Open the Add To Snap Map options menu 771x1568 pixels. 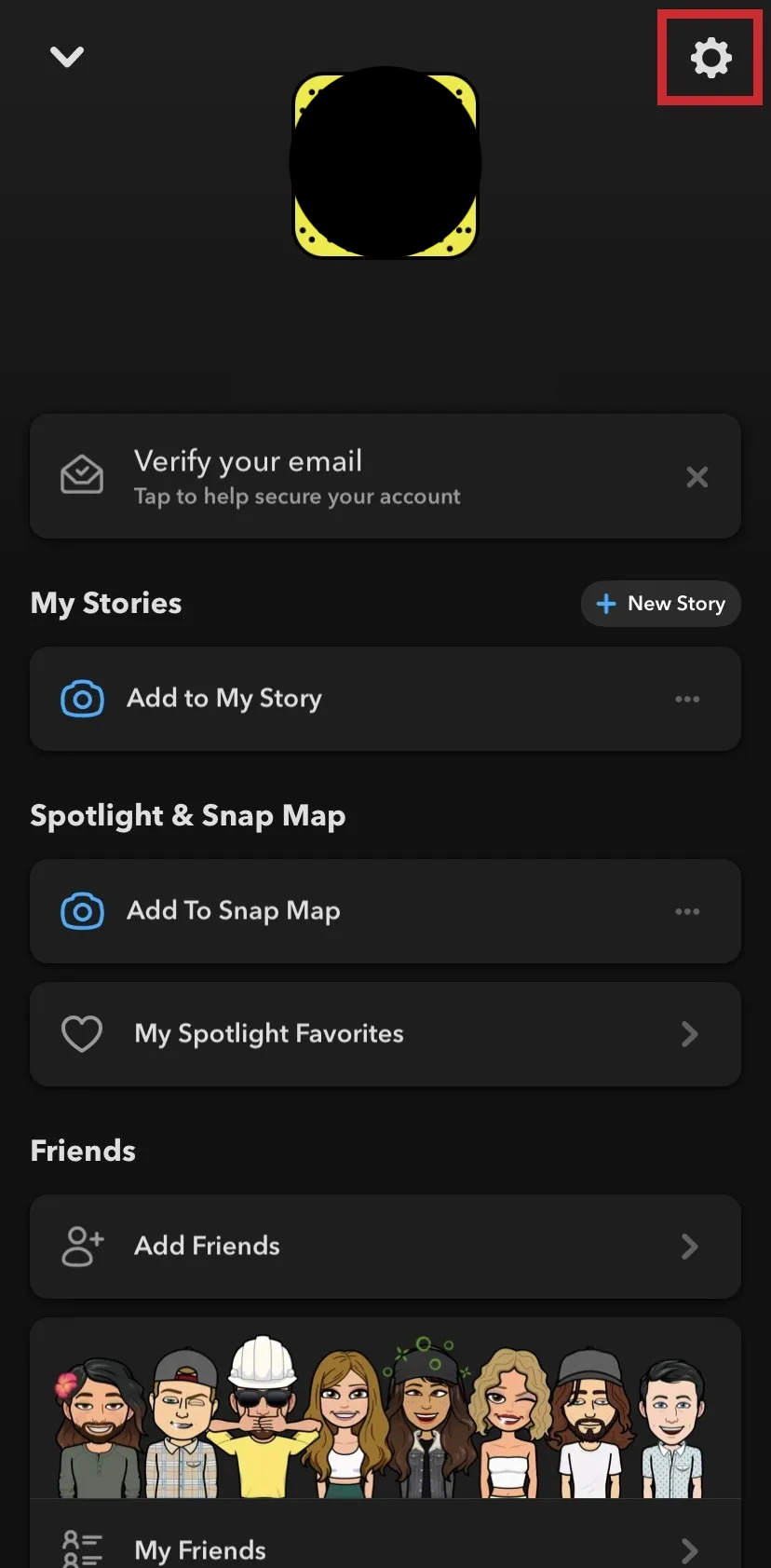(x=687, y=911)
